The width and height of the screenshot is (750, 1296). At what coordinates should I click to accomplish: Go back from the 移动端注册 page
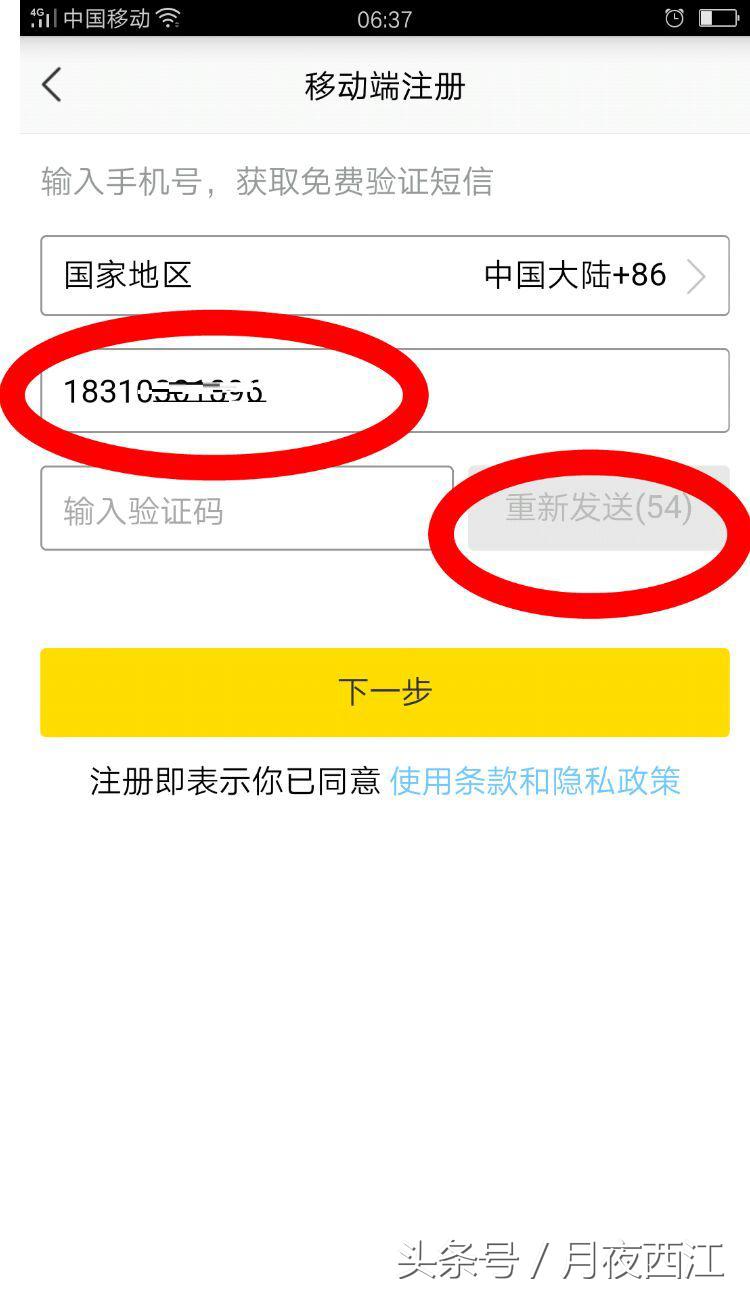(52, 86)
